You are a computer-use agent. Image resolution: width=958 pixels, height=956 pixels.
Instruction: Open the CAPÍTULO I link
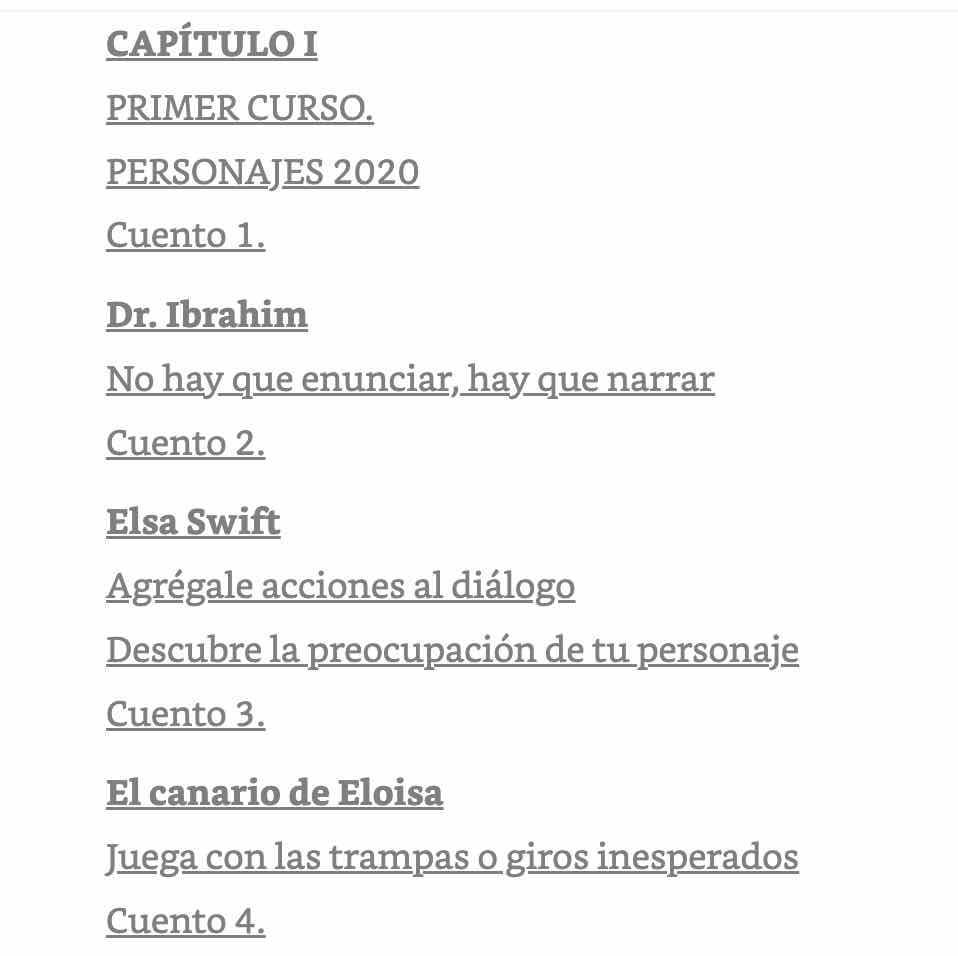(212, 45)
